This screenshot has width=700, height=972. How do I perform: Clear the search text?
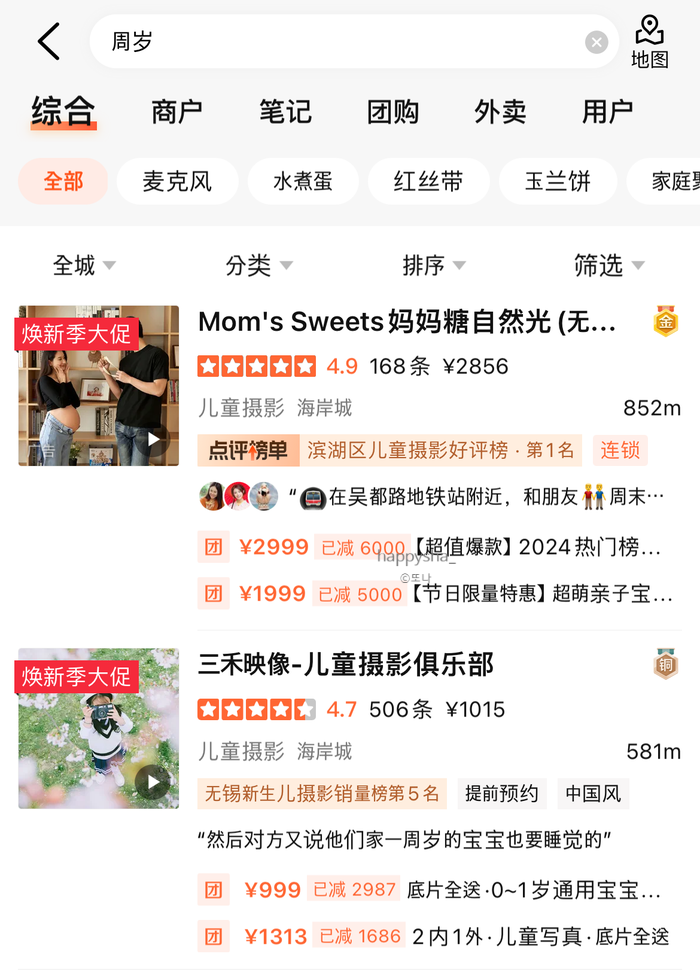(596, 42)
